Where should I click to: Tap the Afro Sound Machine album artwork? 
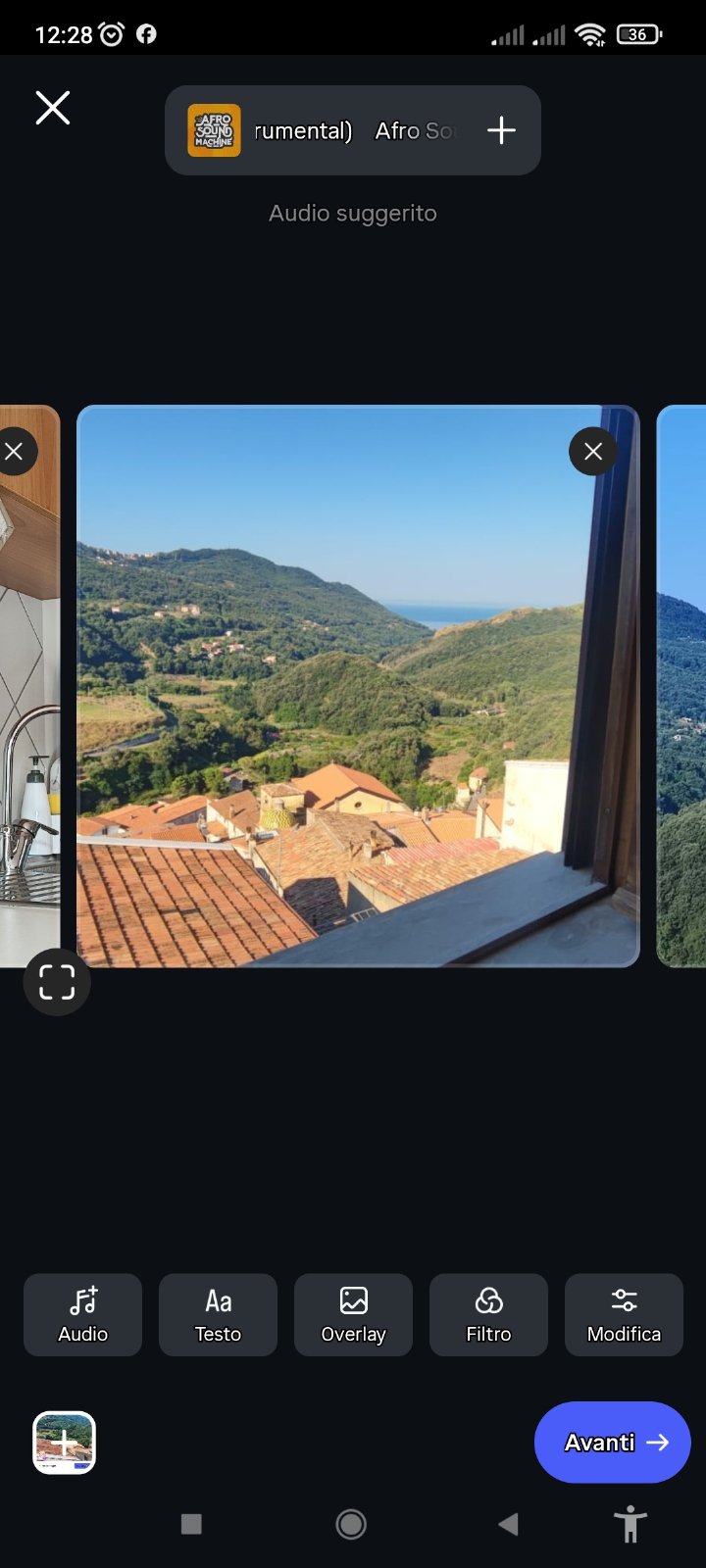(212, 129)
